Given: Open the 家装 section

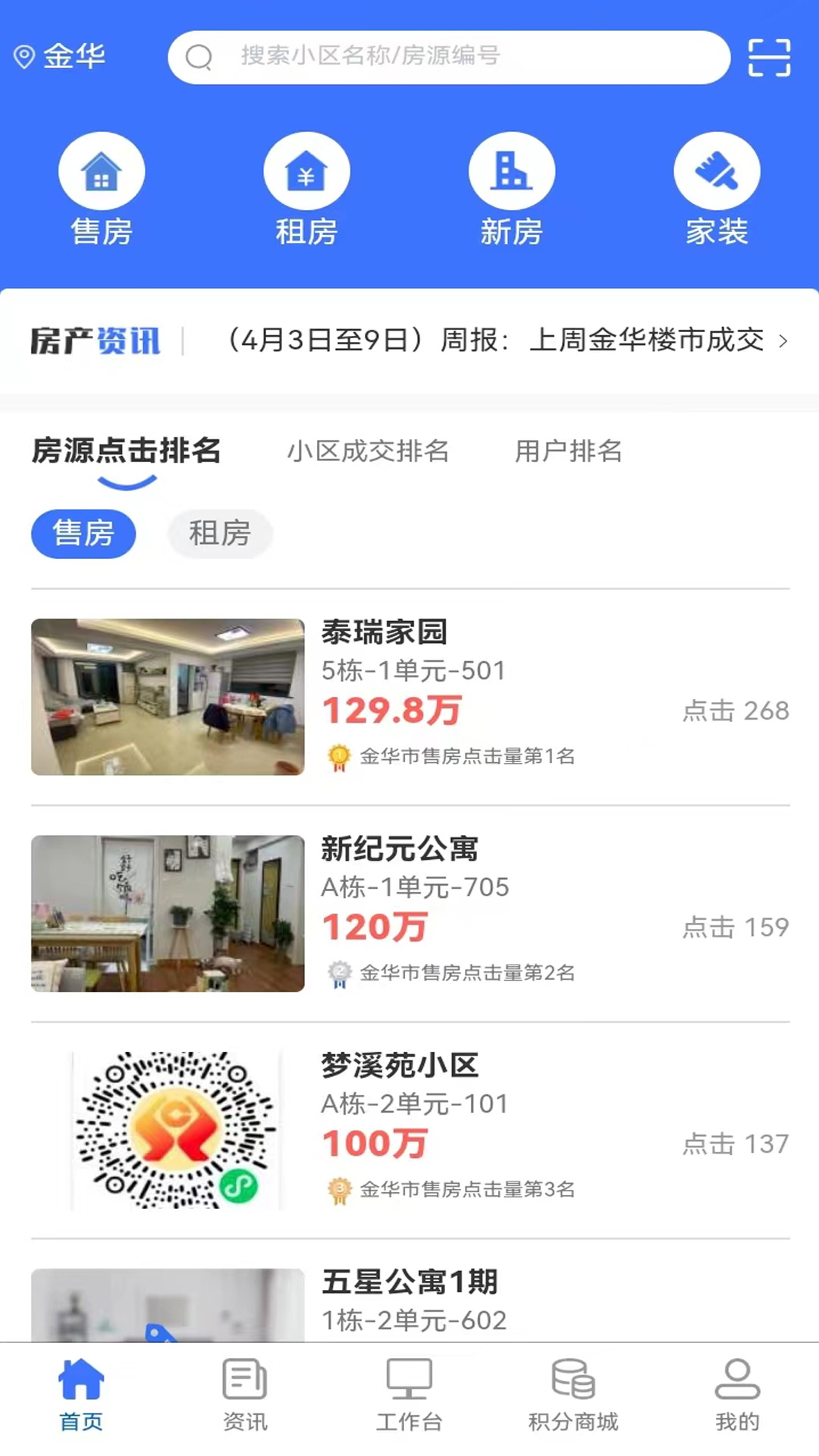Looking at the screenshot, I should (x=717, y=190).
